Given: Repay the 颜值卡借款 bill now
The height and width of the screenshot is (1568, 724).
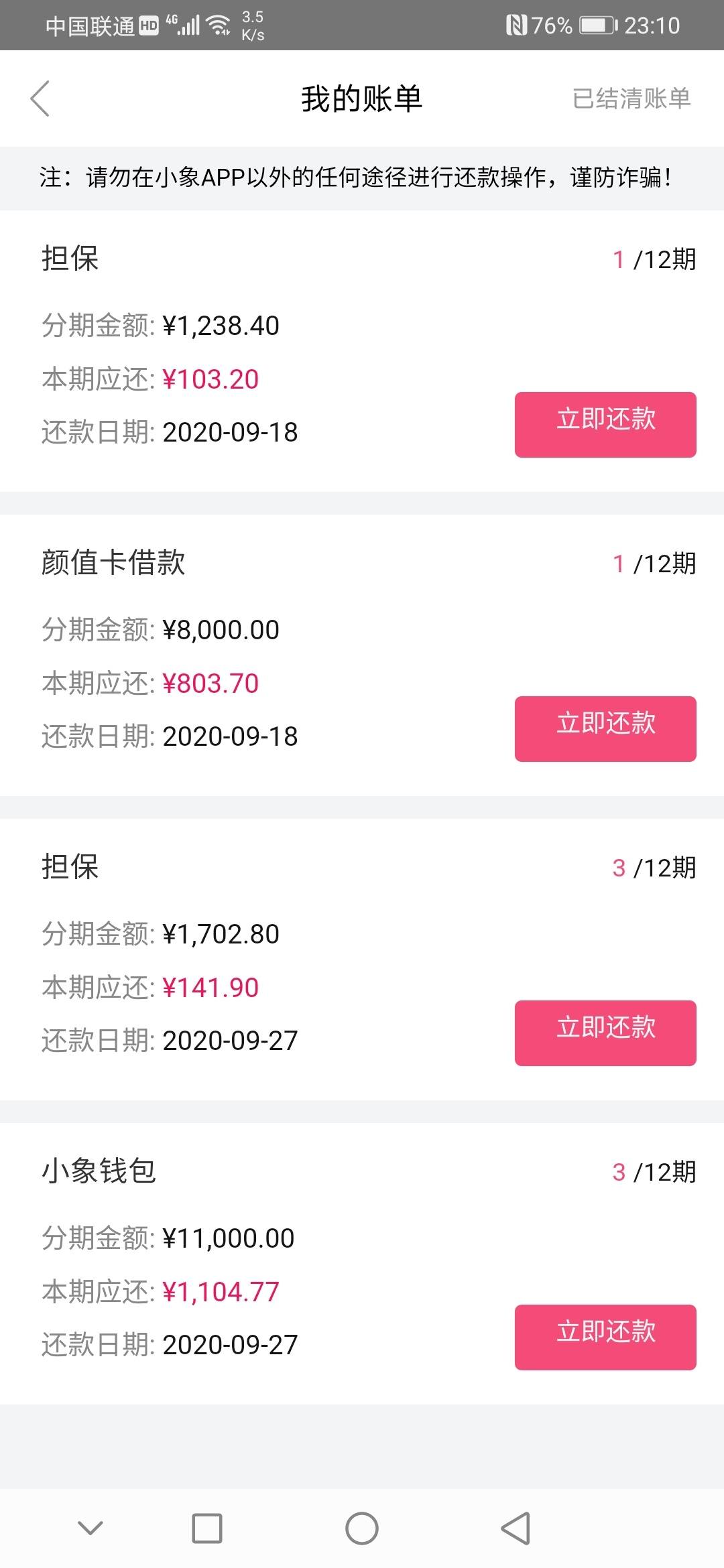Looking at the screenshot, I should (605, 729).
